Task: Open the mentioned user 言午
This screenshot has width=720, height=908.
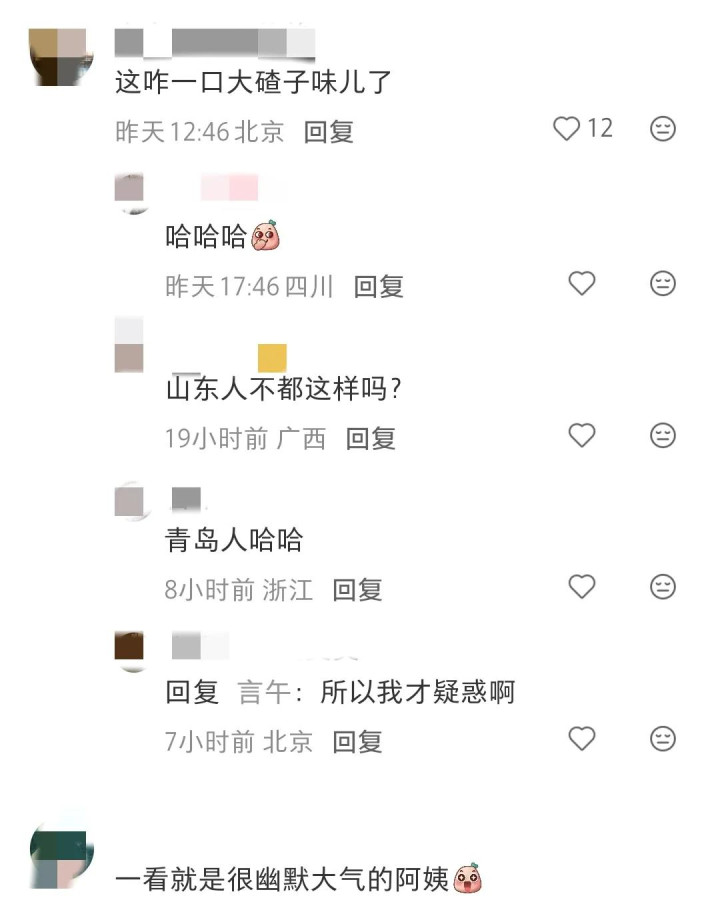Action: 265,692
